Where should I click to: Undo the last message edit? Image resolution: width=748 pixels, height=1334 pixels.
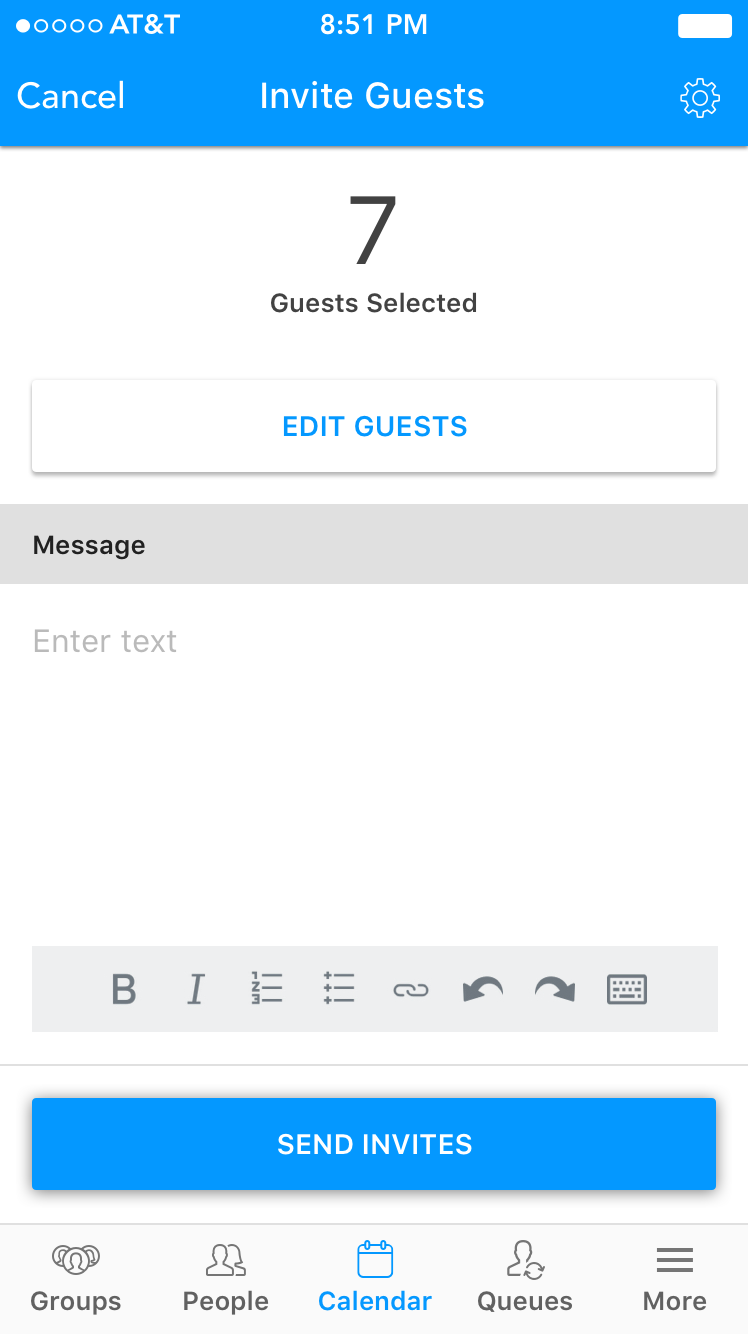[x=482, y=989]
